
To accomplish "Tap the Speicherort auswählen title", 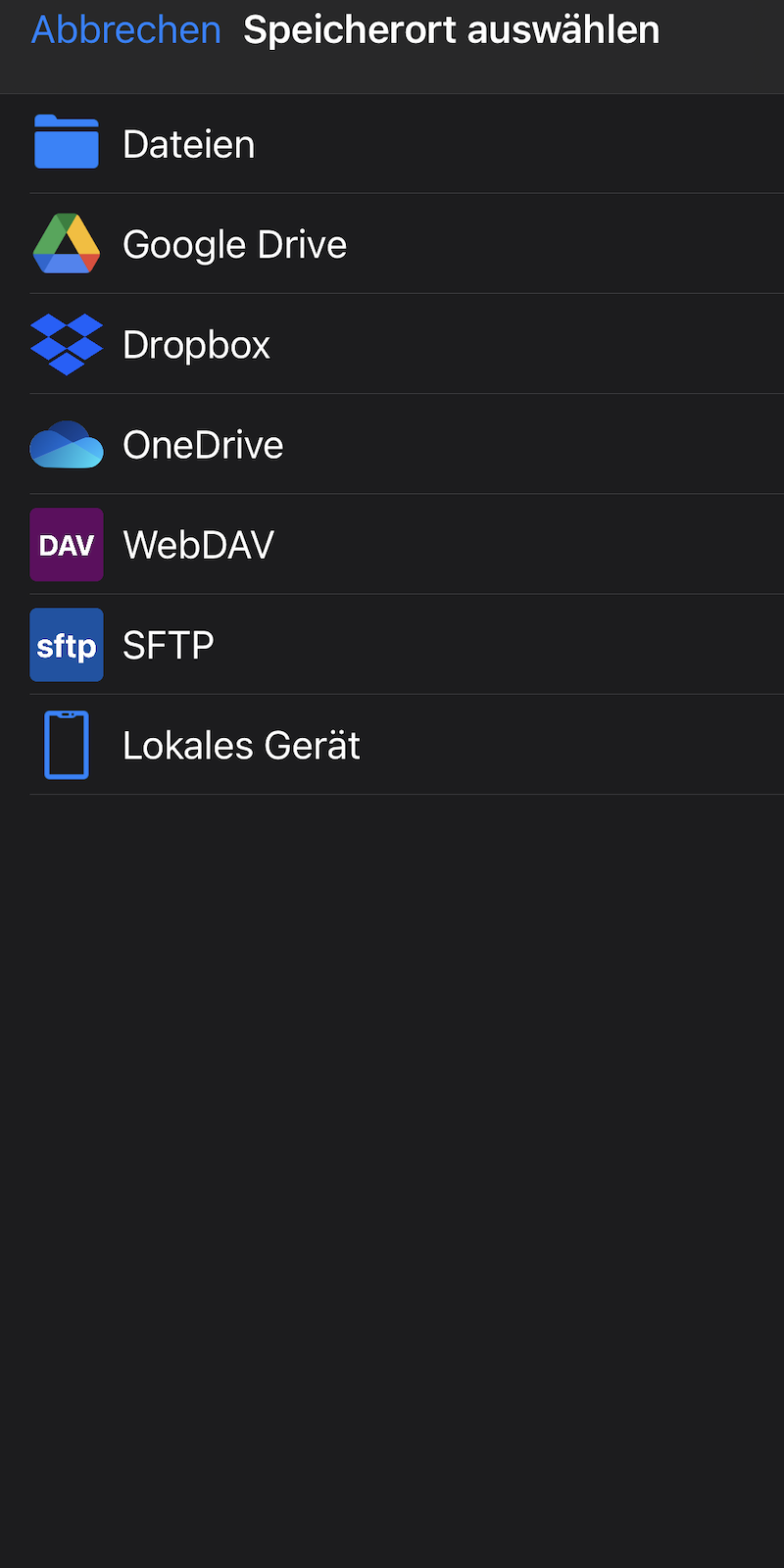I will pos(451,29).
